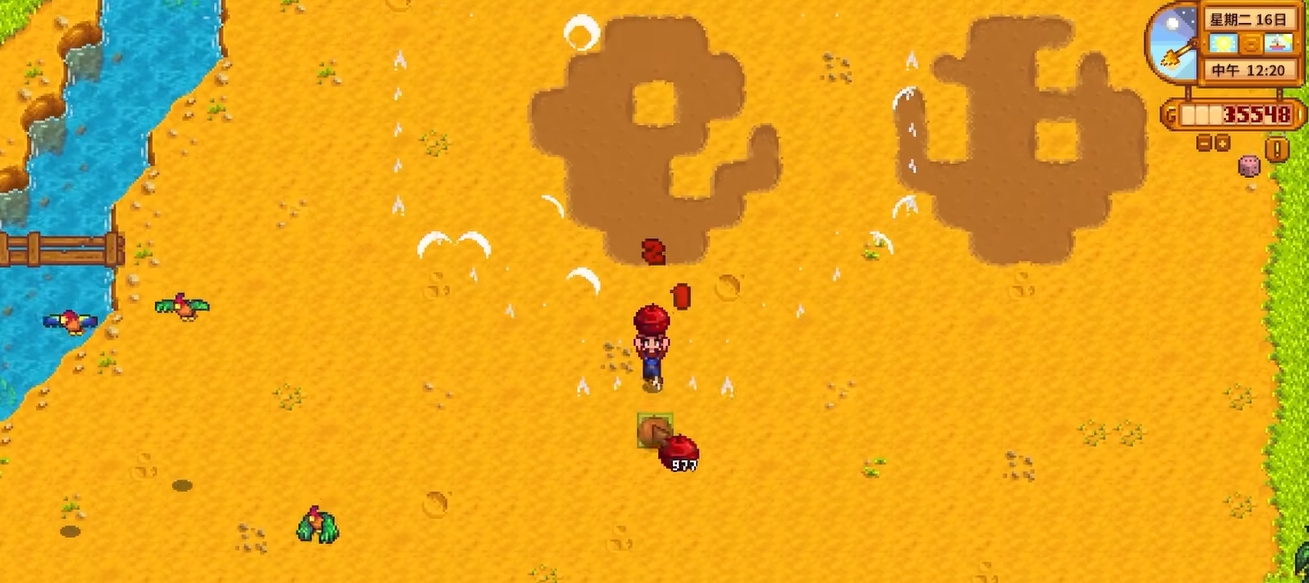Zoom out using the minus button

pos(1204,143)
